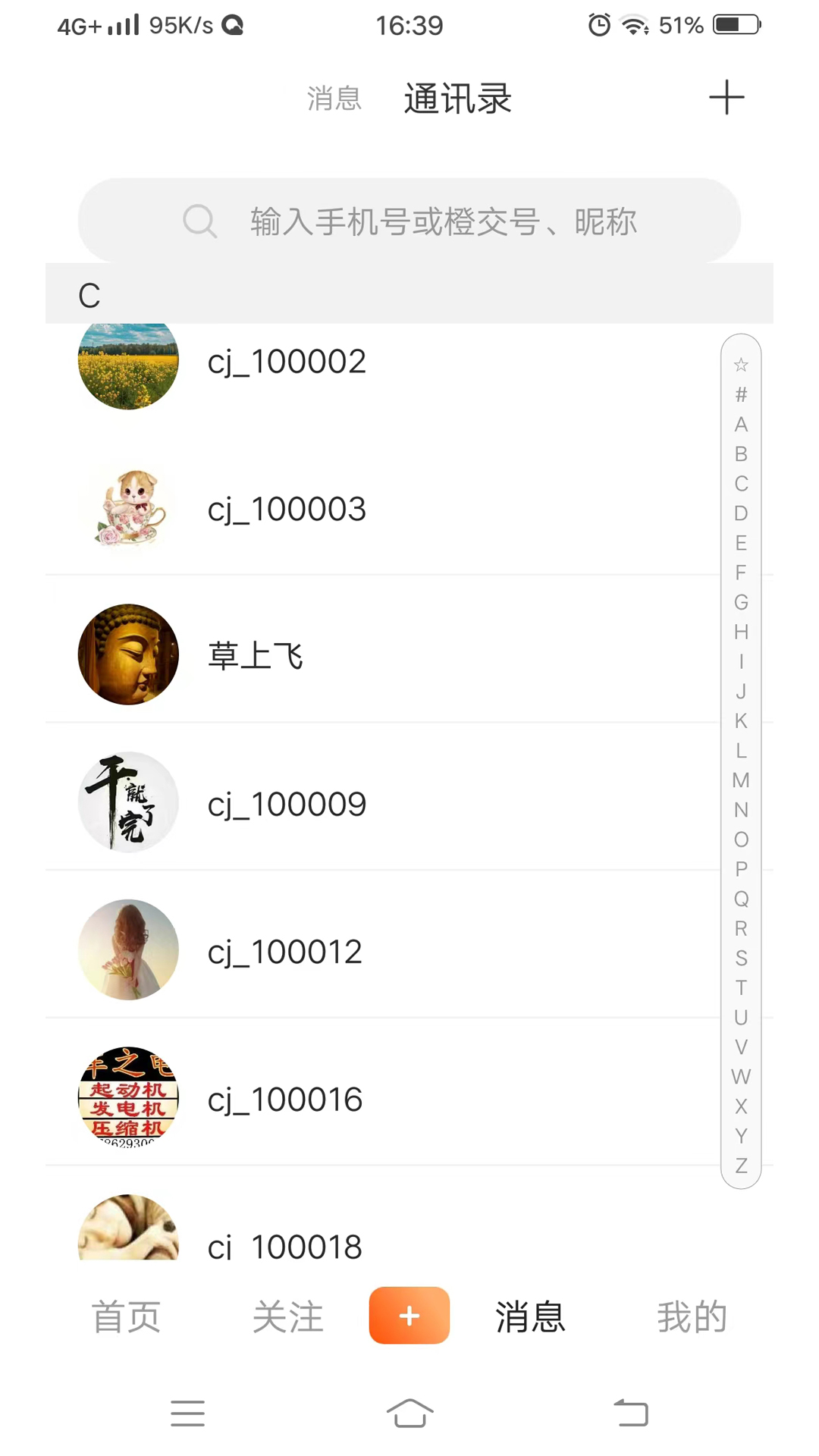
Task: Tap the plus icon in the top bar
Action: 726,98
